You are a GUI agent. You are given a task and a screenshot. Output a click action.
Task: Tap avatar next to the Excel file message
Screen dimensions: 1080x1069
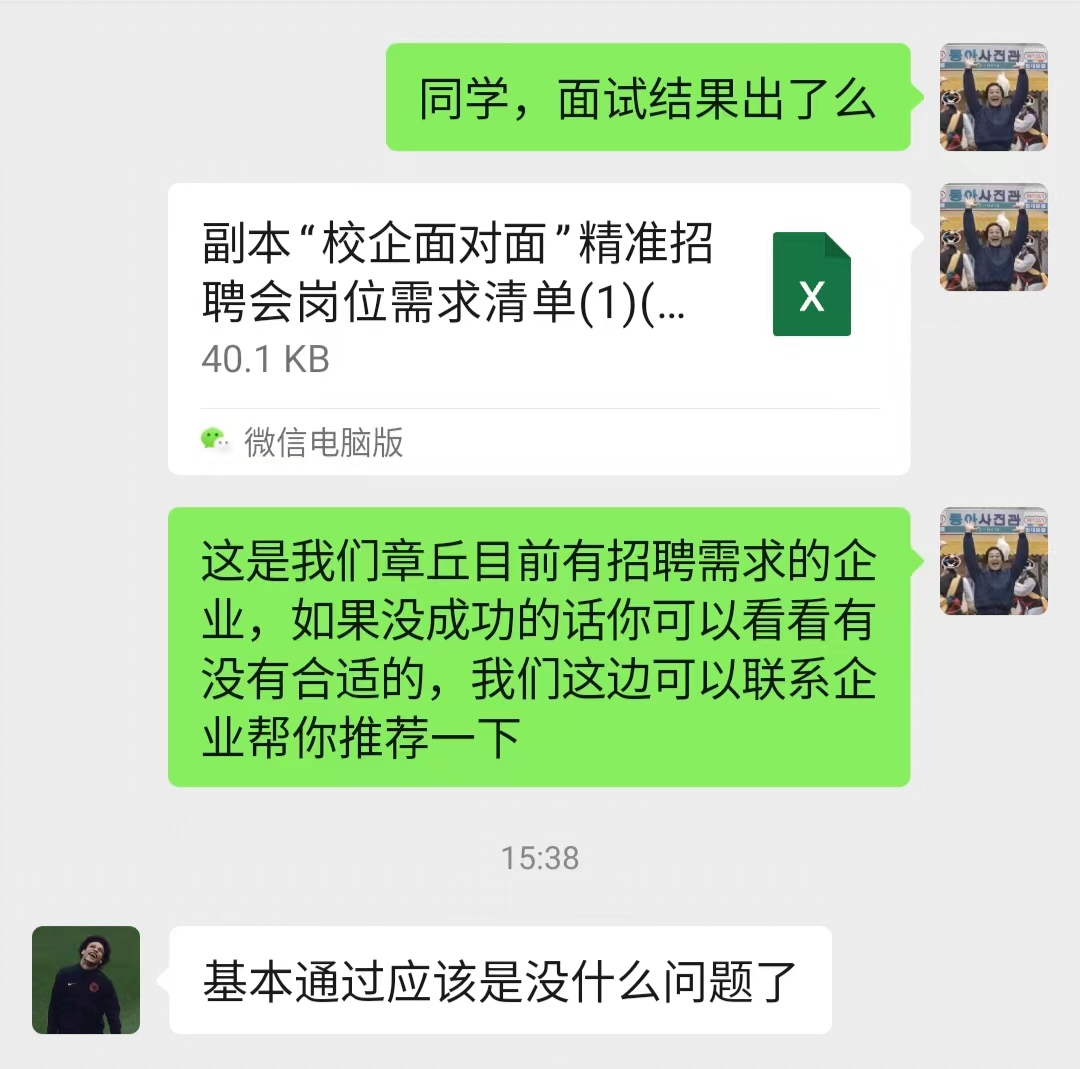click(993, 237)
